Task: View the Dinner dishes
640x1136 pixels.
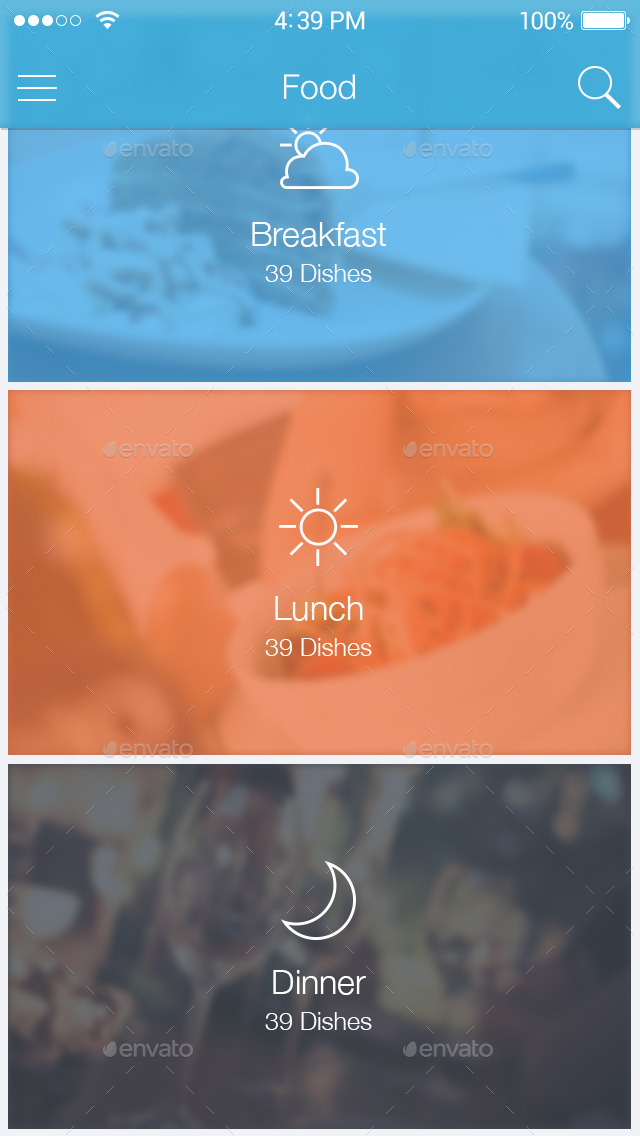Action: pyautogui.click(x=319, y=946)
